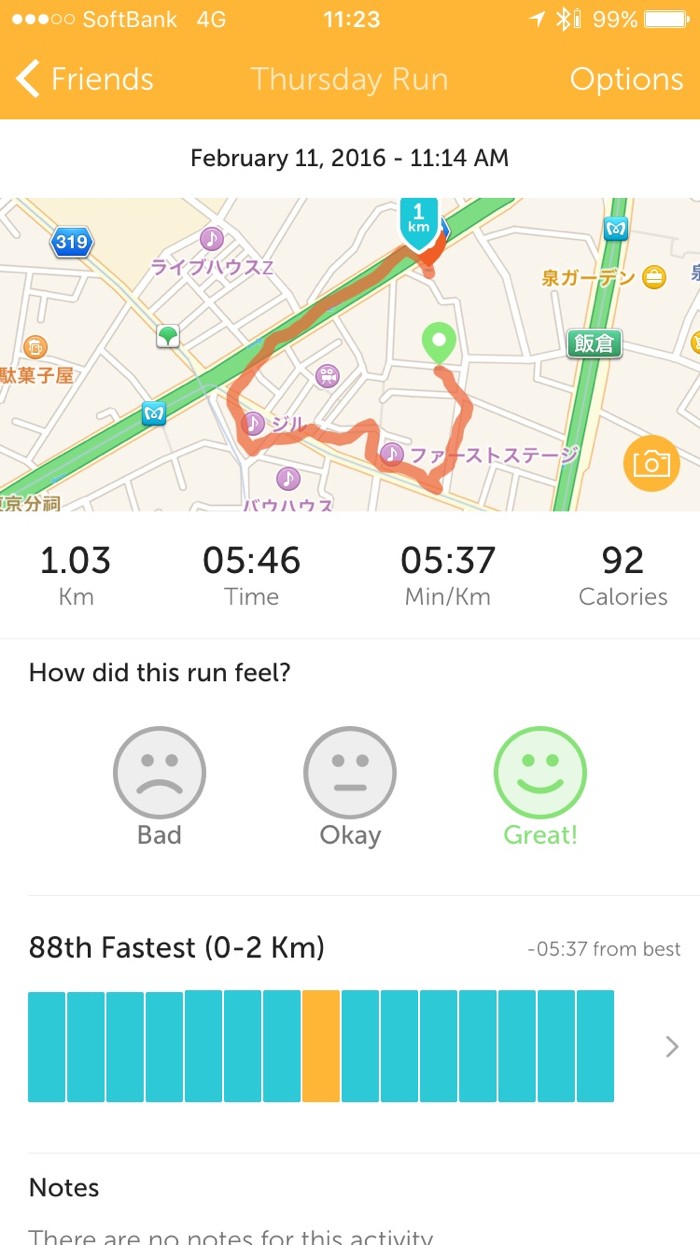Screen dimensions: 700x1245
Task: Add a photo with the camera button
Action: 651,463
